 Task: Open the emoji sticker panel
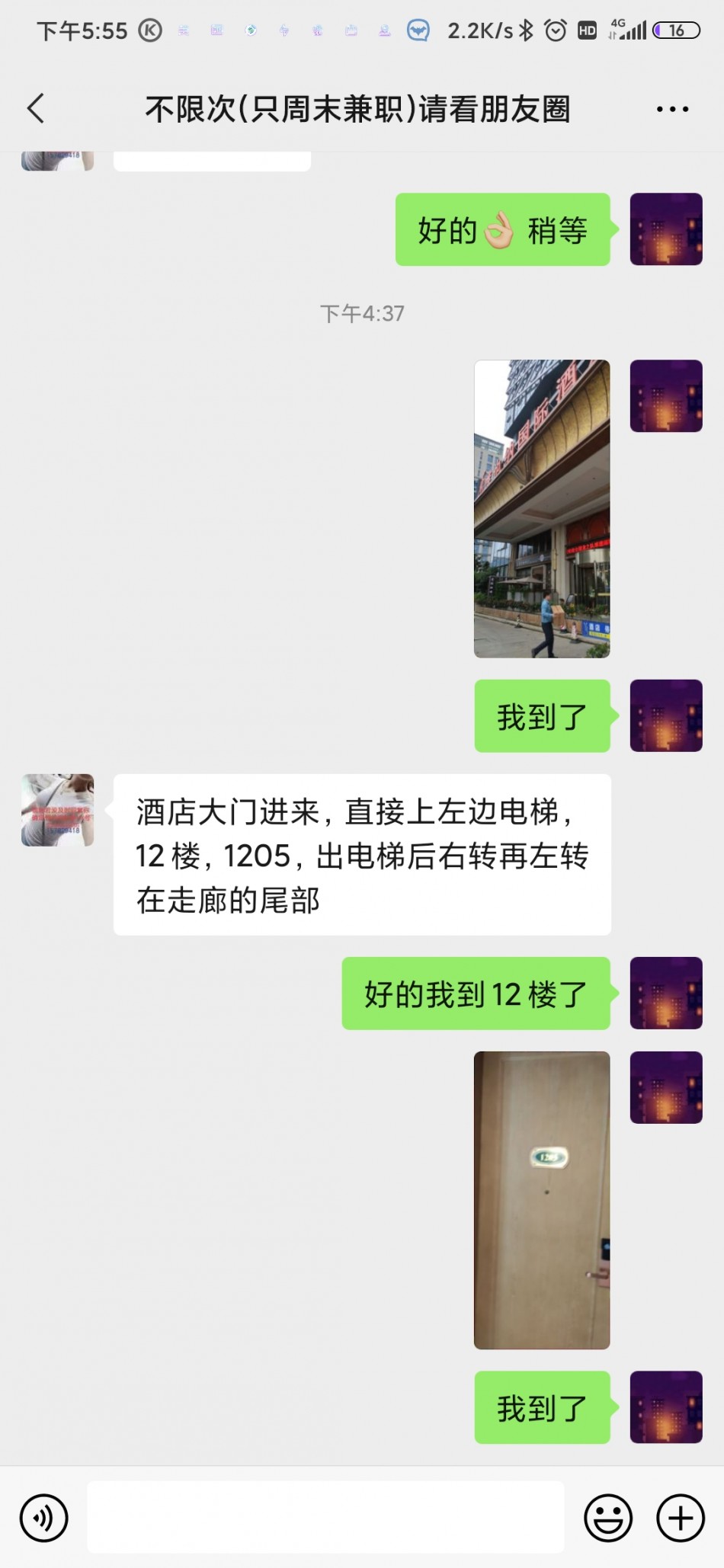point(608,1518)
